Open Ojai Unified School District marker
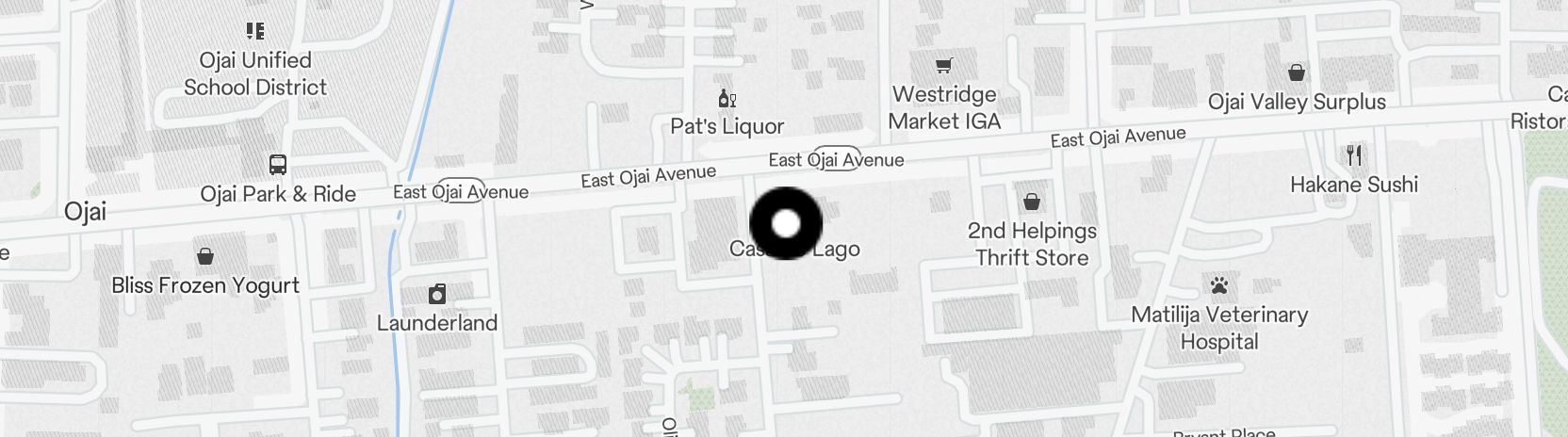Image resolution: width=1568 pixels, height=437 pixels. (255, 32)
